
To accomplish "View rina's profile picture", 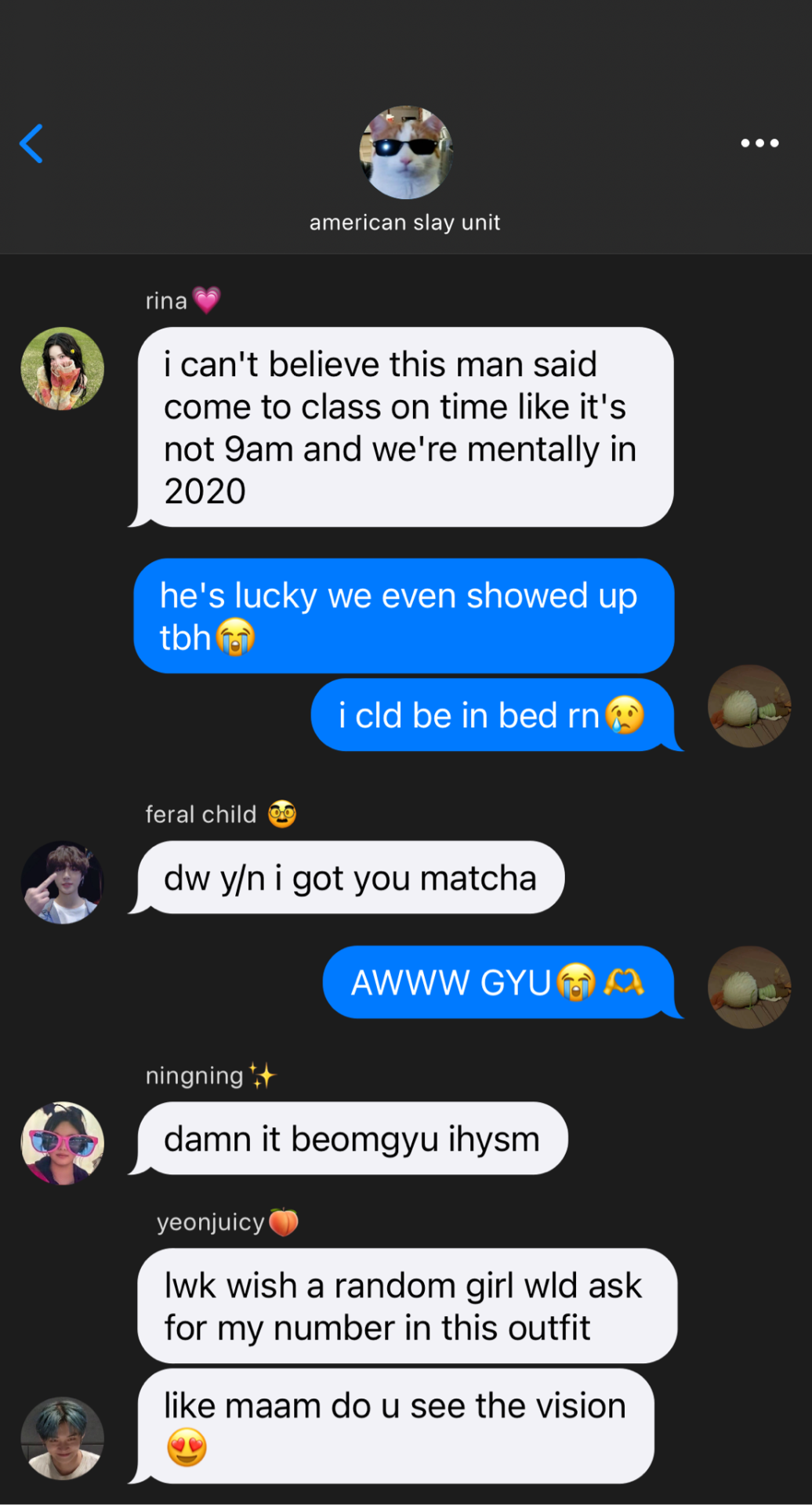I will pyautogui.click(x=63, y=368).
